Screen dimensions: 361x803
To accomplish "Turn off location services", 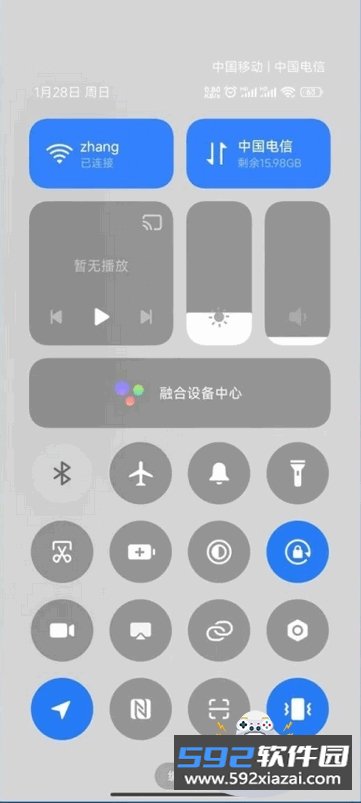I will pyautogui.click(x=62, y=709).
